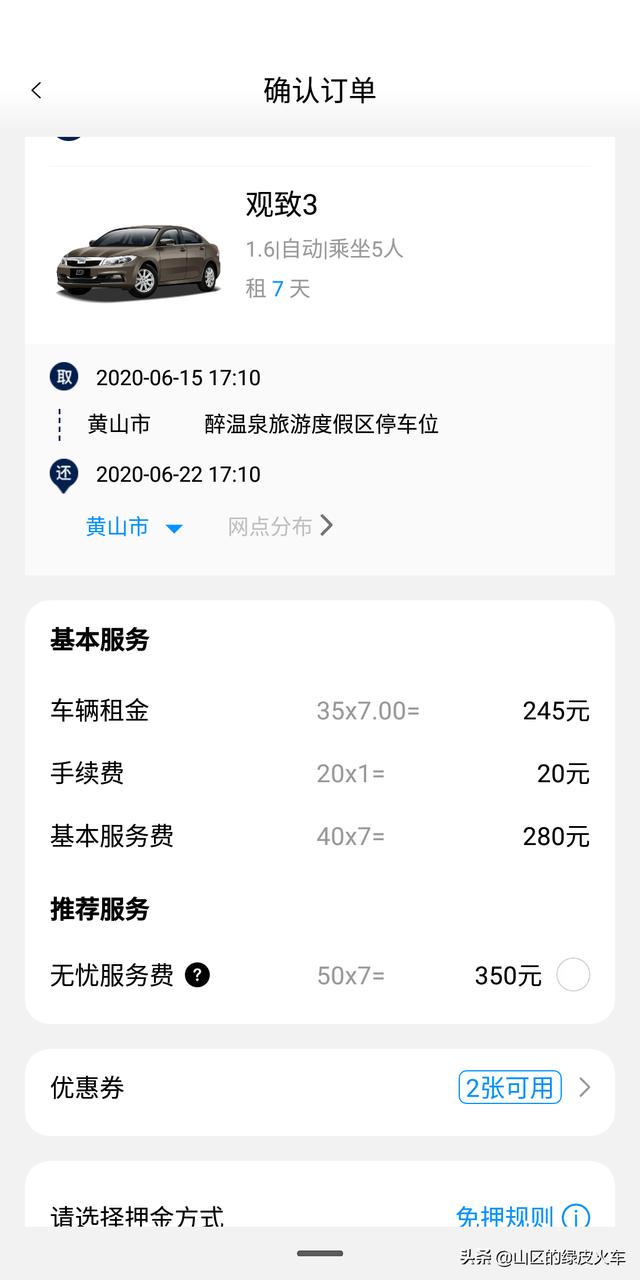Open 网点分布 outlet distribution

280,526
